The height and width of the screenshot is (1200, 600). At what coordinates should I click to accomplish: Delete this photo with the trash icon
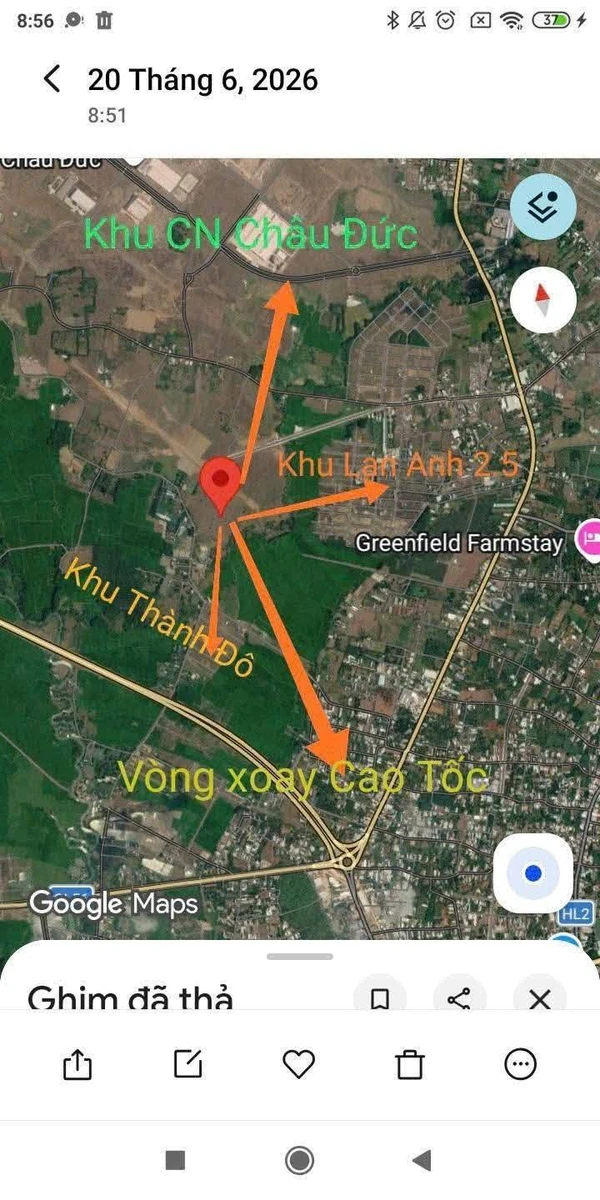pos(410,1065)
